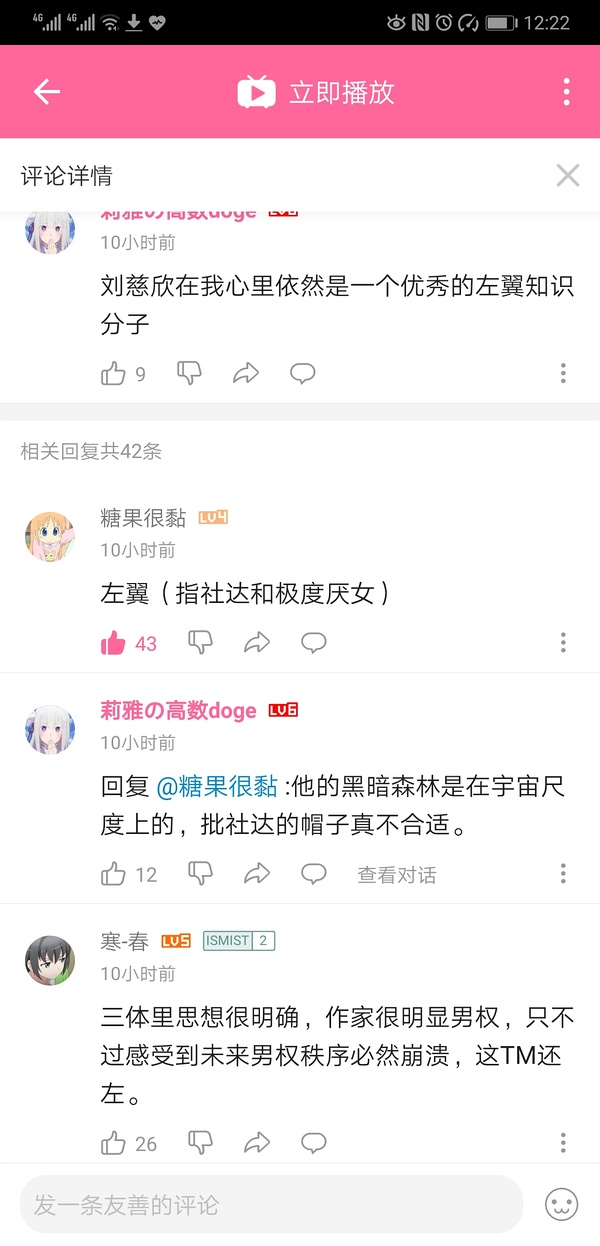Go back with the header arrow
The image size is (600, 1246).
(x=47, y=92)
